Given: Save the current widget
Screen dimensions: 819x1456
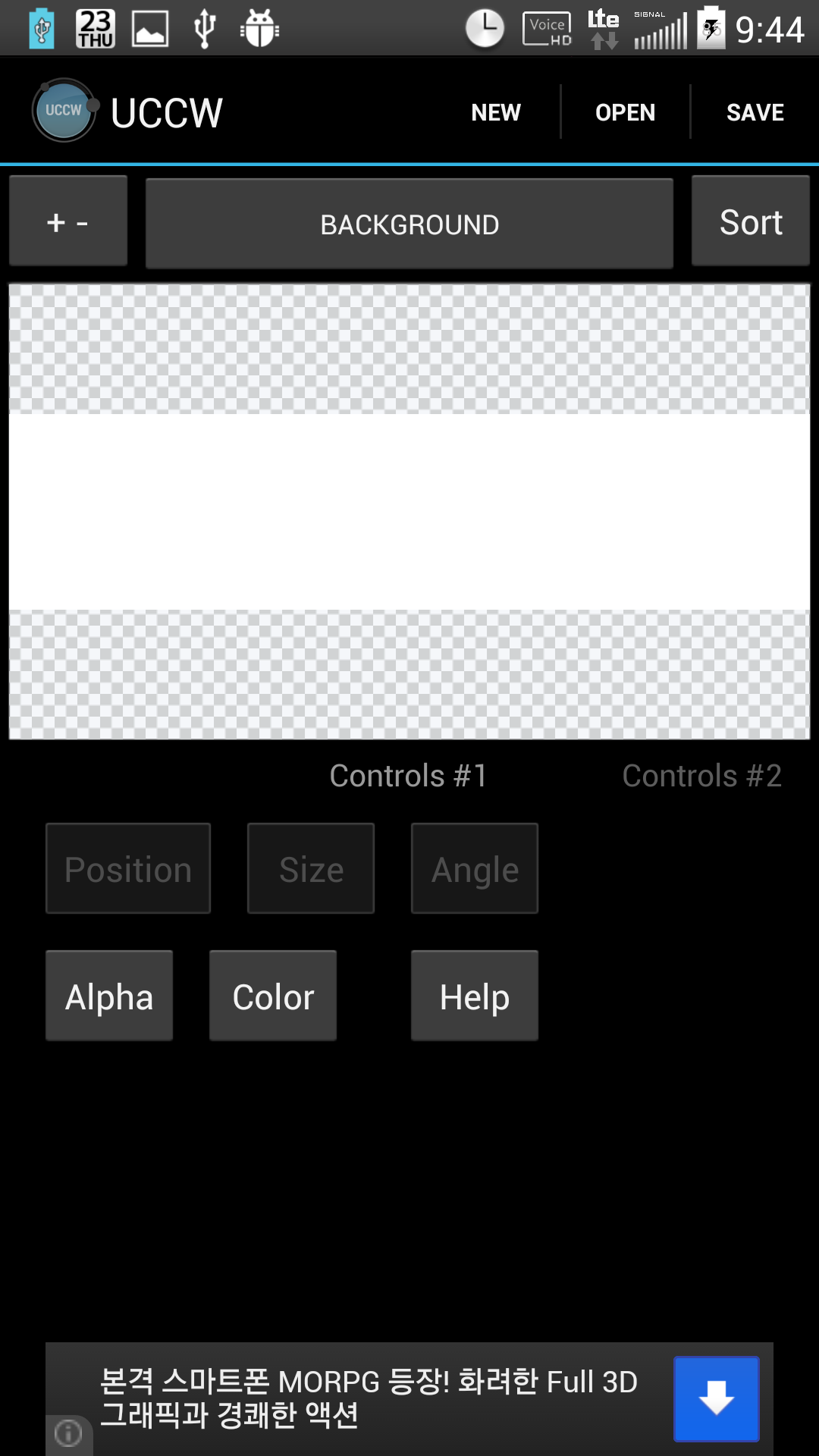Looking at the screenshot, I should coord(755,112).
